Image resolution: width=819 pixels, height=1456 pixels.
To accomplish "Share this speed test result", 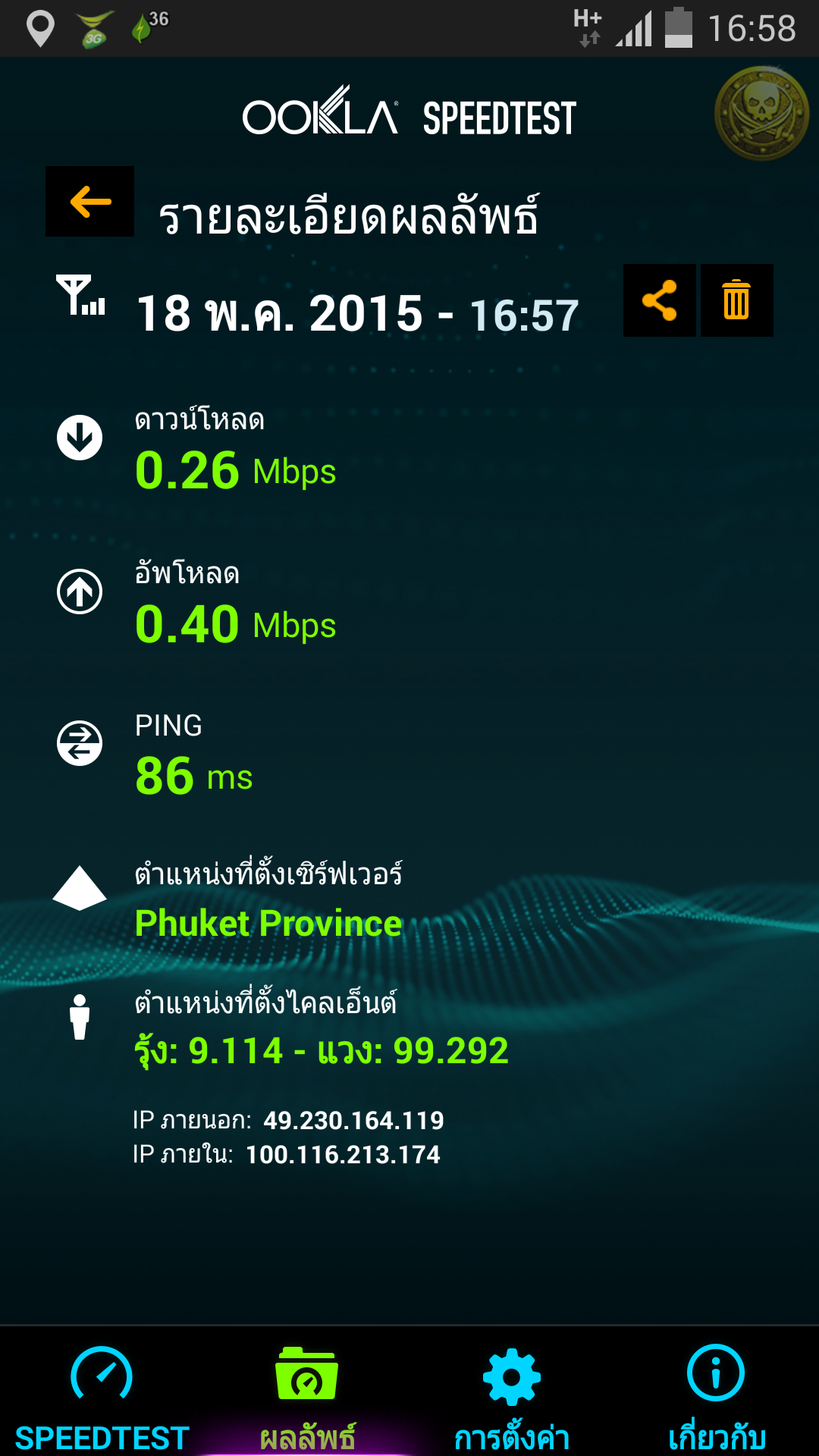I will click(660, 300).
